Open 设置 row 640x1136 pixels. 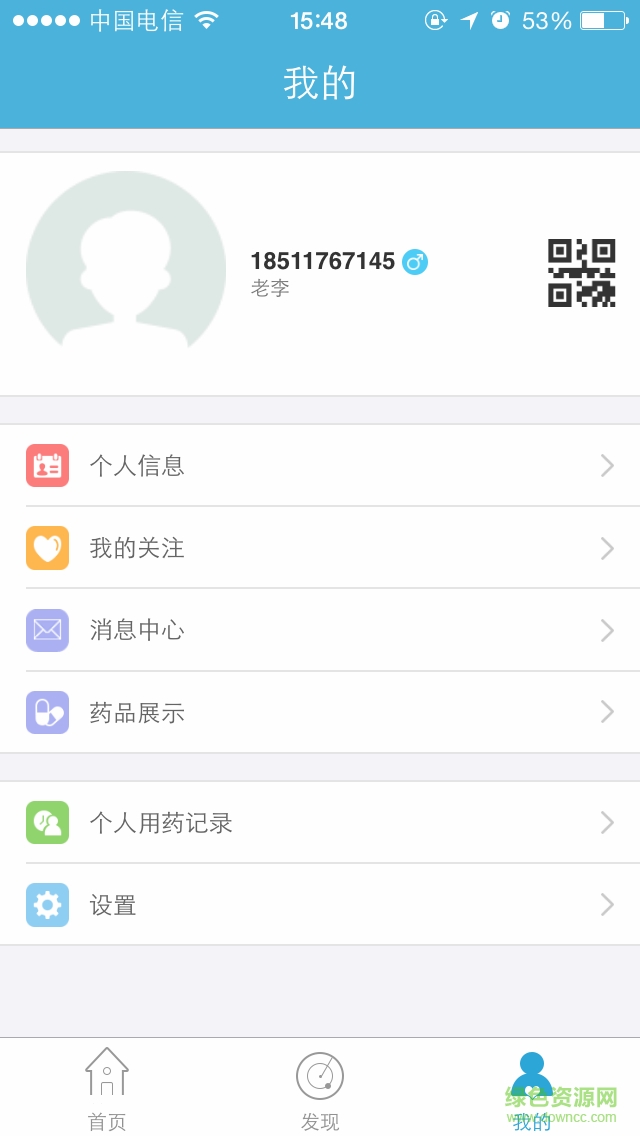tap(320, 905)
